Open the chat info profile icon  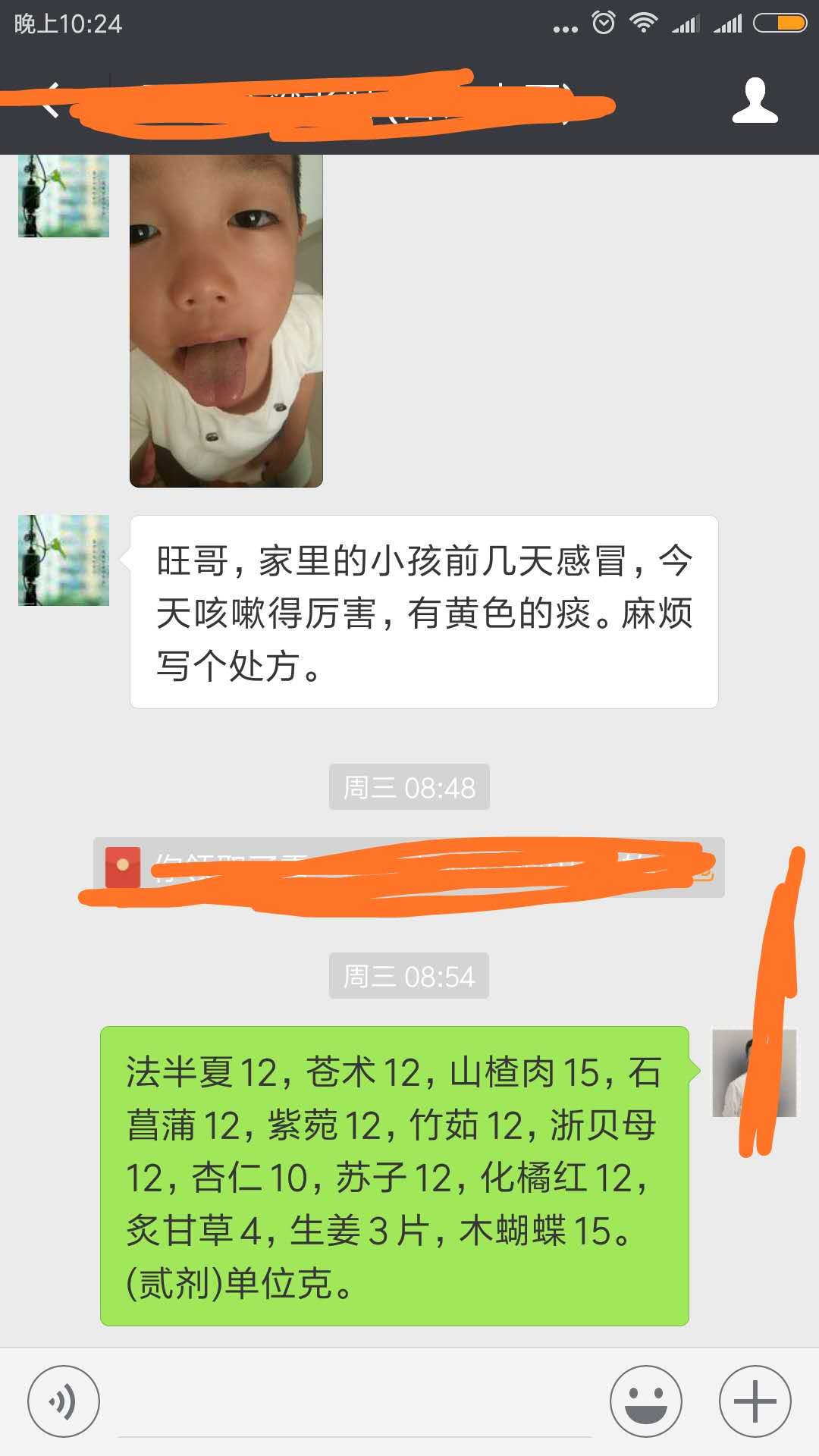[755, 101]
